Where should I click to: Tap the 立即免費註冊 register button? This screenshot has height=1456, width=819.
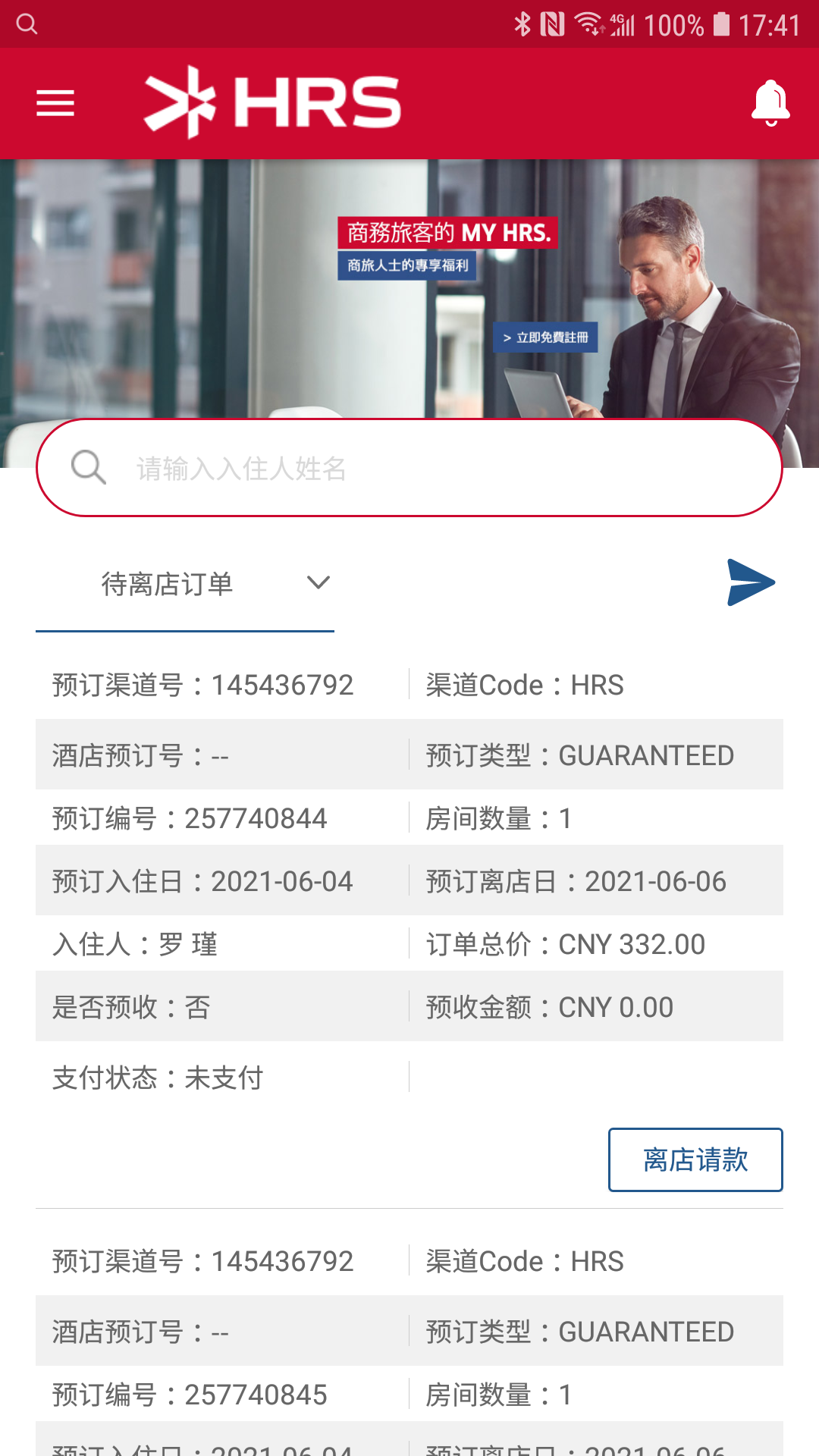pyautogui.click(x=546, y=337)
